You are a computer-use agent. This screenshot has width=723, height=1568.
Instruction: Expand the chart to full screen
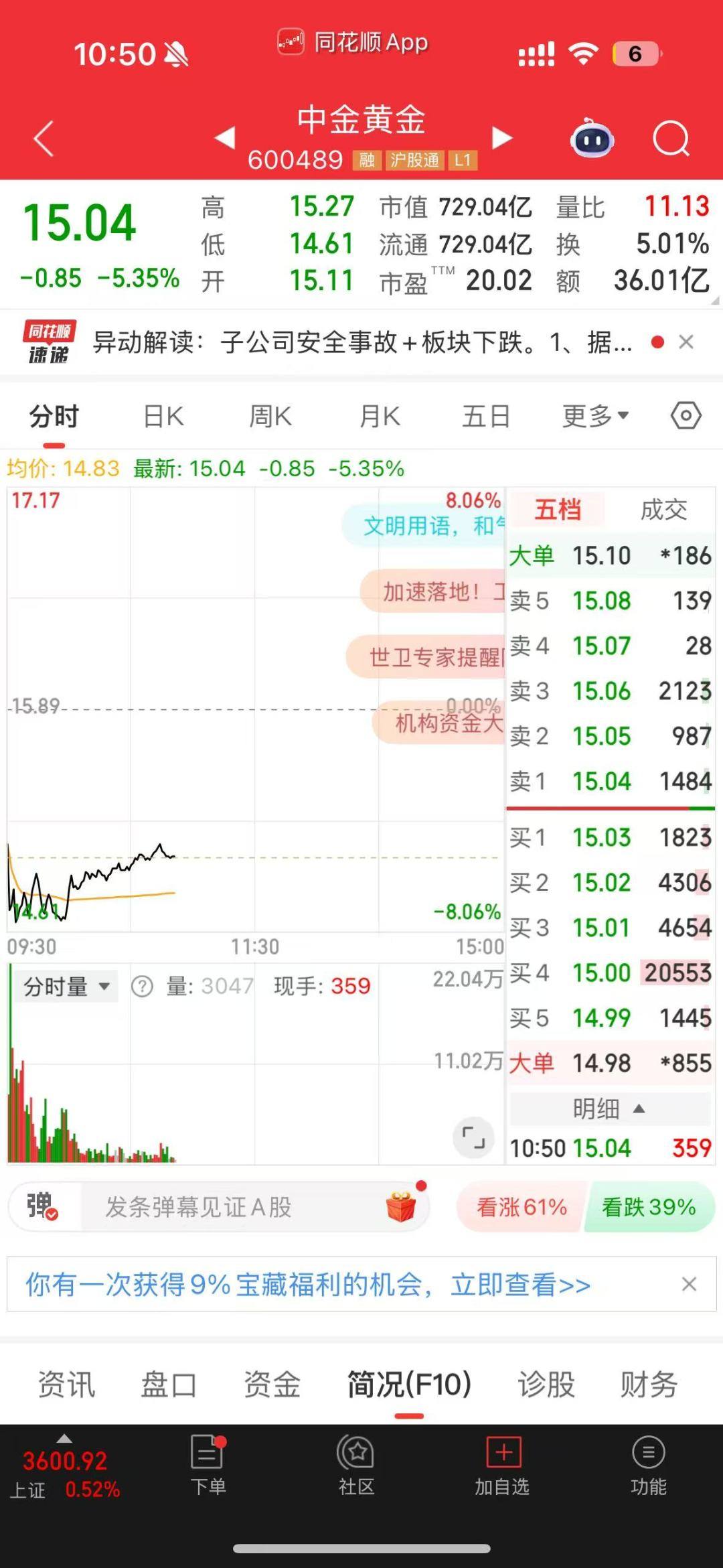pos(473,1138)
